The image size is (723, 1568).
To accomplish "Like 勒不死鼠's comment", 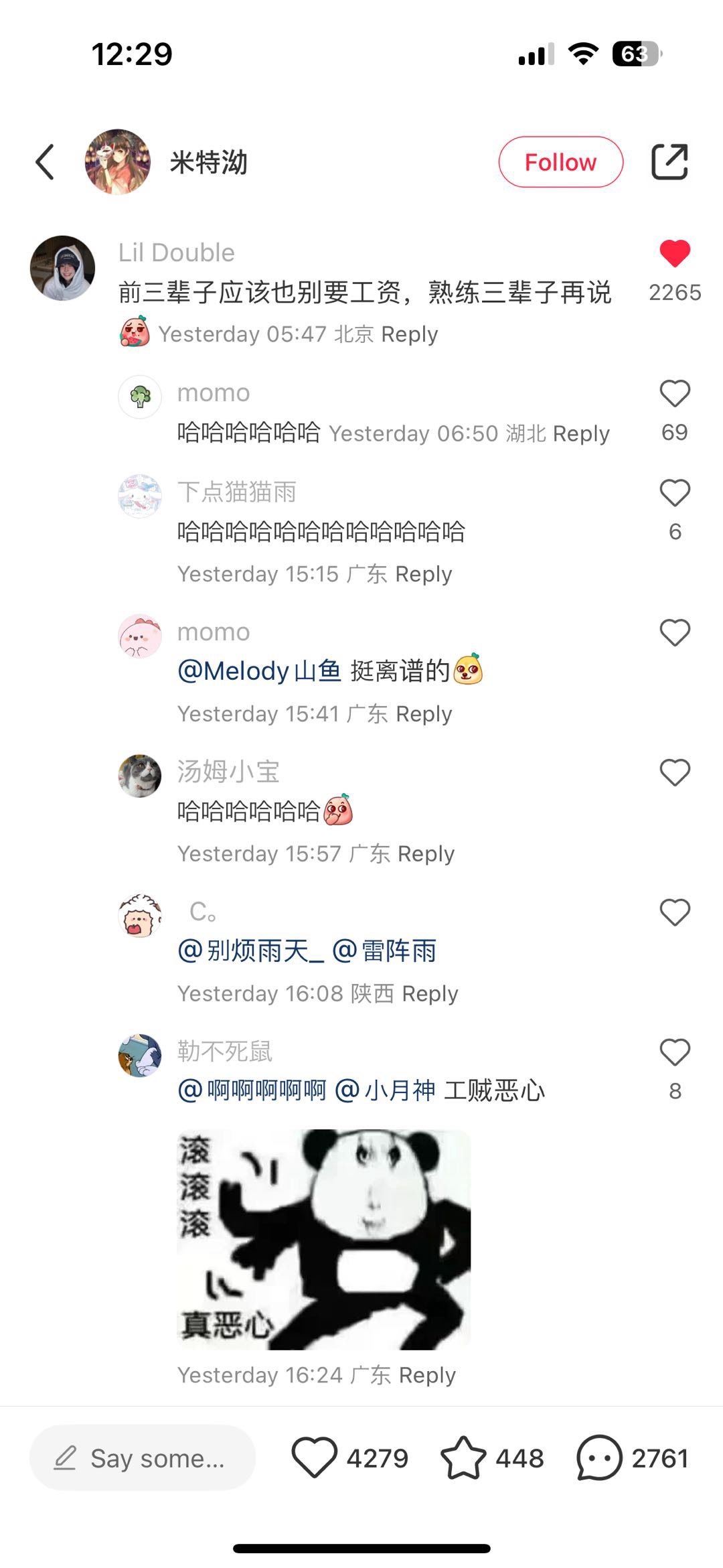I will [x=674, y=1053].
